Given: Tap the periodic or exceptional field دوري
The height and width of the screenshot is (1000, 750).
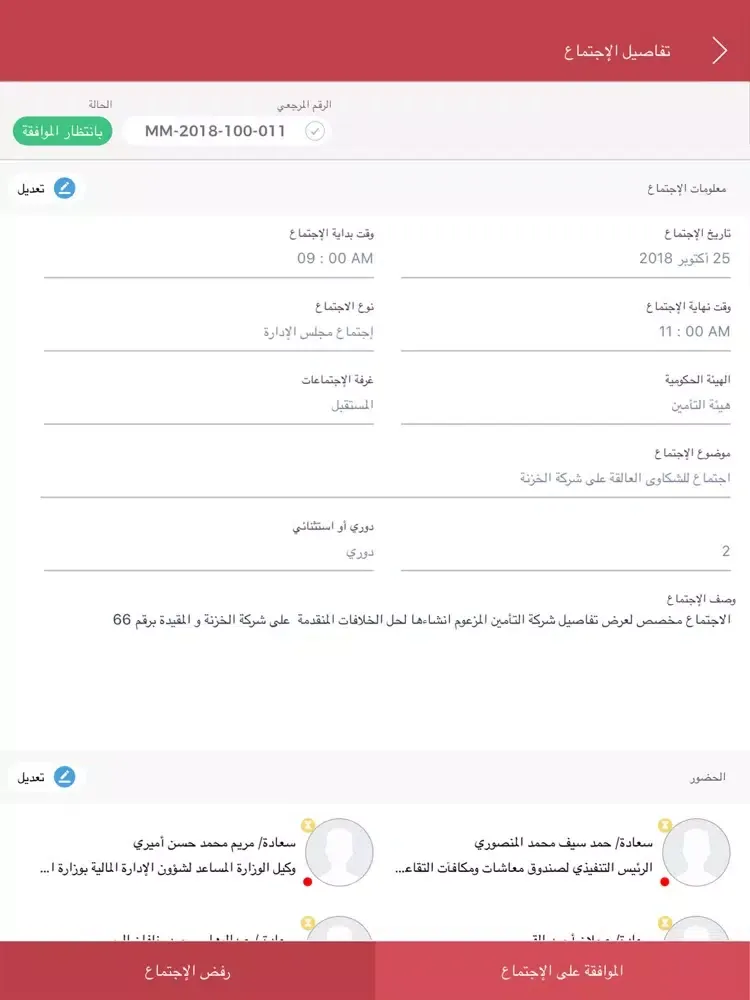Looking at the screenshot, I should (208, 551).
